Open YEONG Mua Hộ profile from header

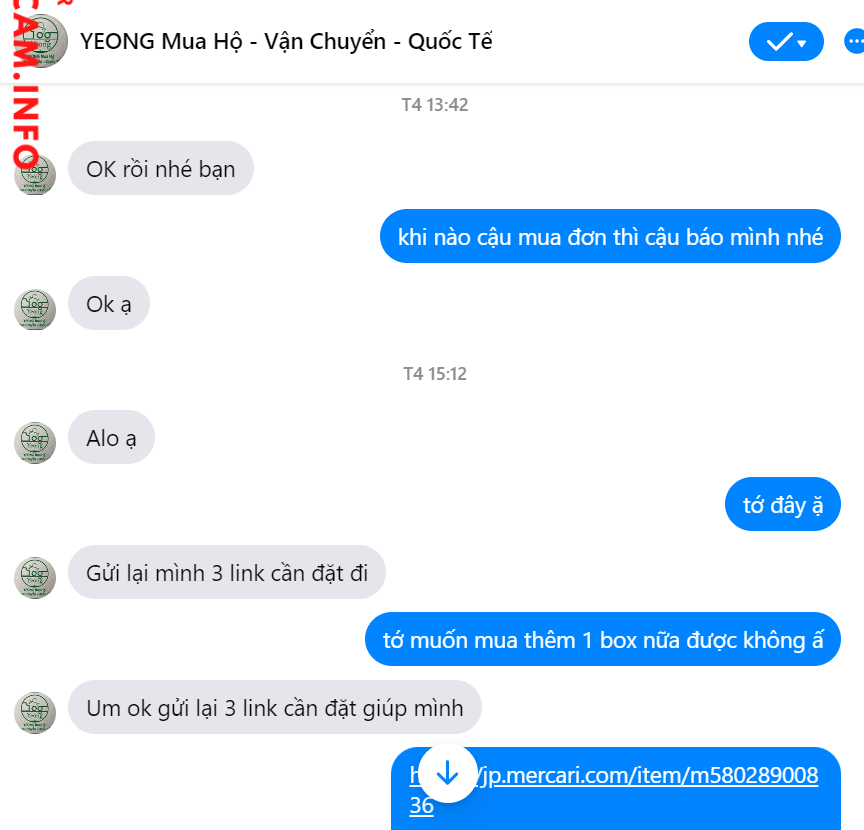pos(286,42)
